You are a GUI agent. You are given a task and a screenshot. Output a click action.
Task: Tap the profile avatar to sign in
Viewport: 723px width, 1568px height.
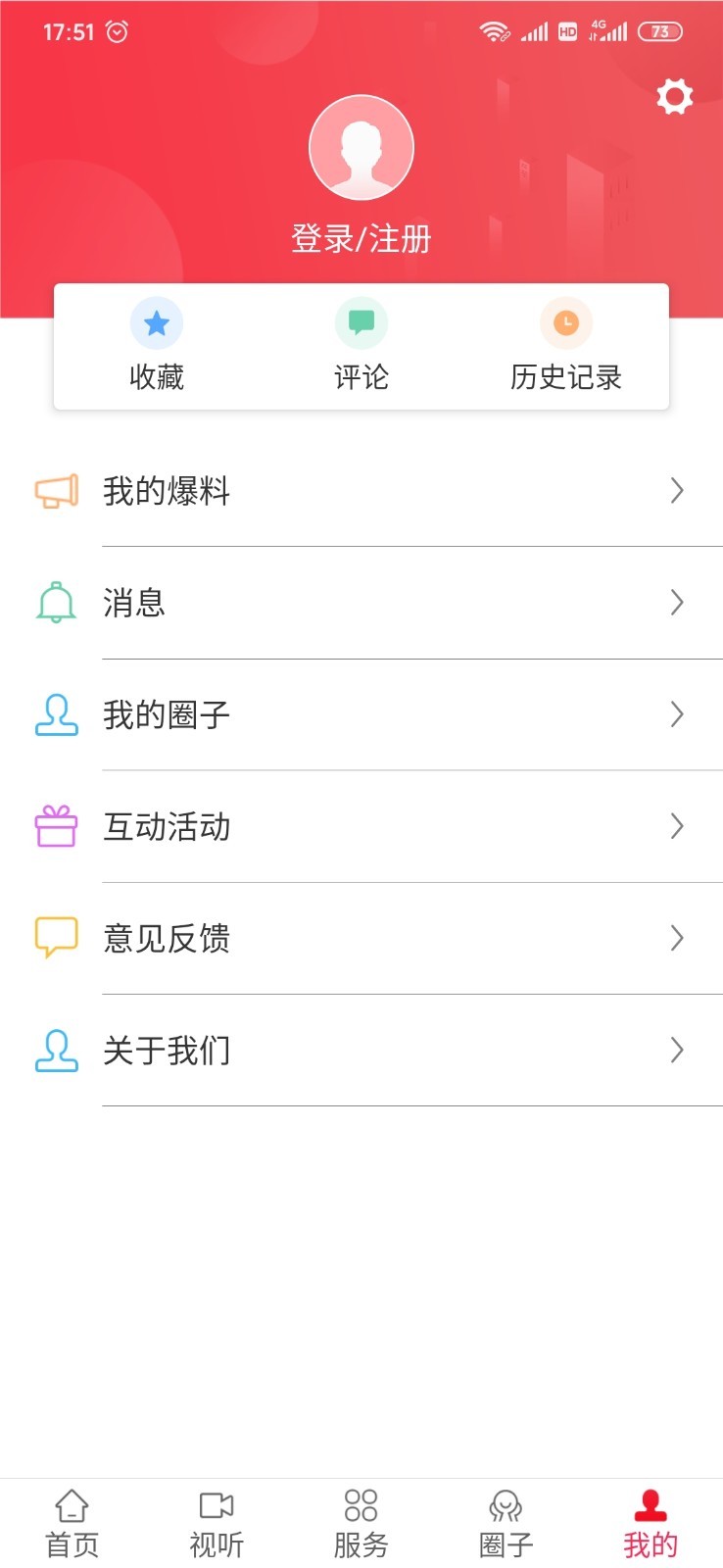pyautogui.click(x=361, y=148)
